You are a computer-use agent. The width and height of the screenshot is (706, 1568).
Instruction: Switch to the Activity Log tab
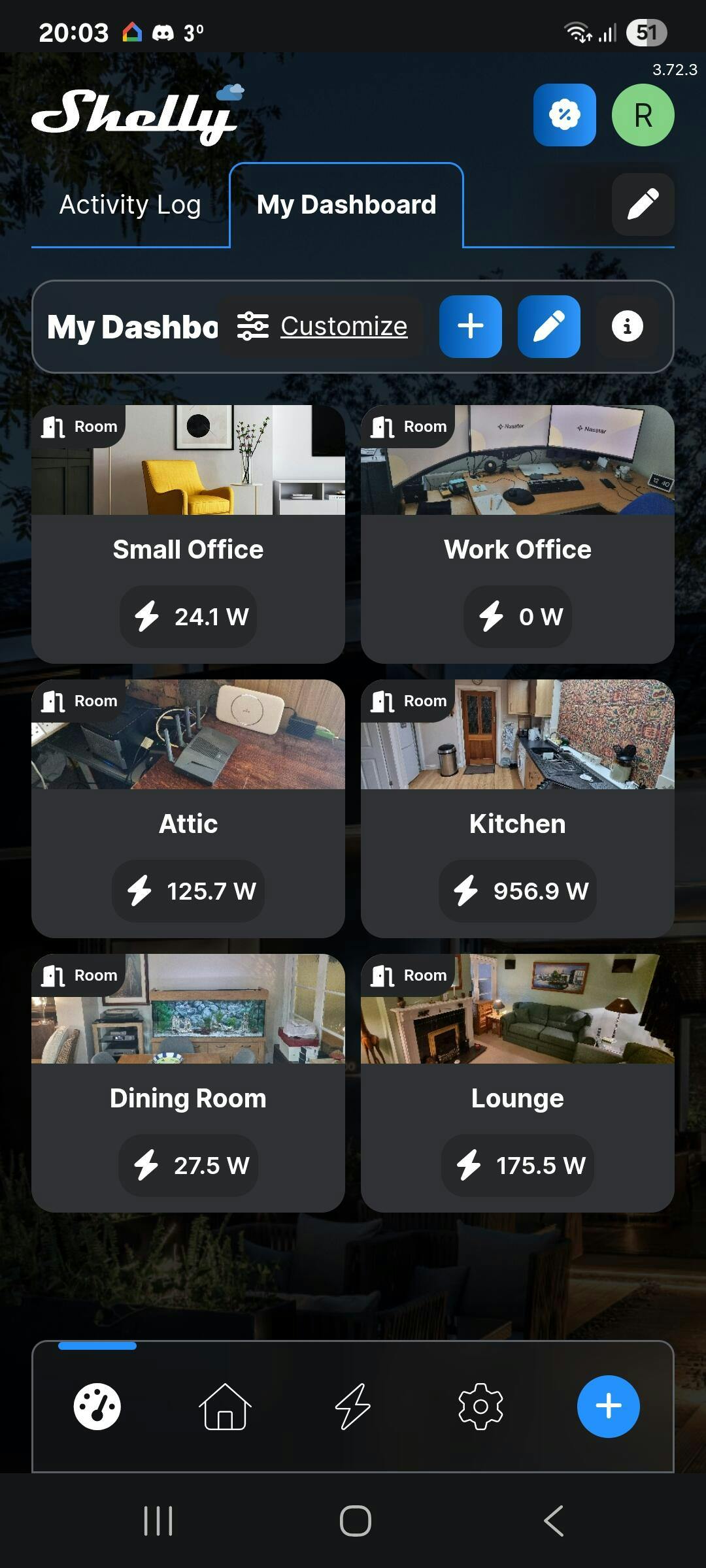tap(130, 205)
